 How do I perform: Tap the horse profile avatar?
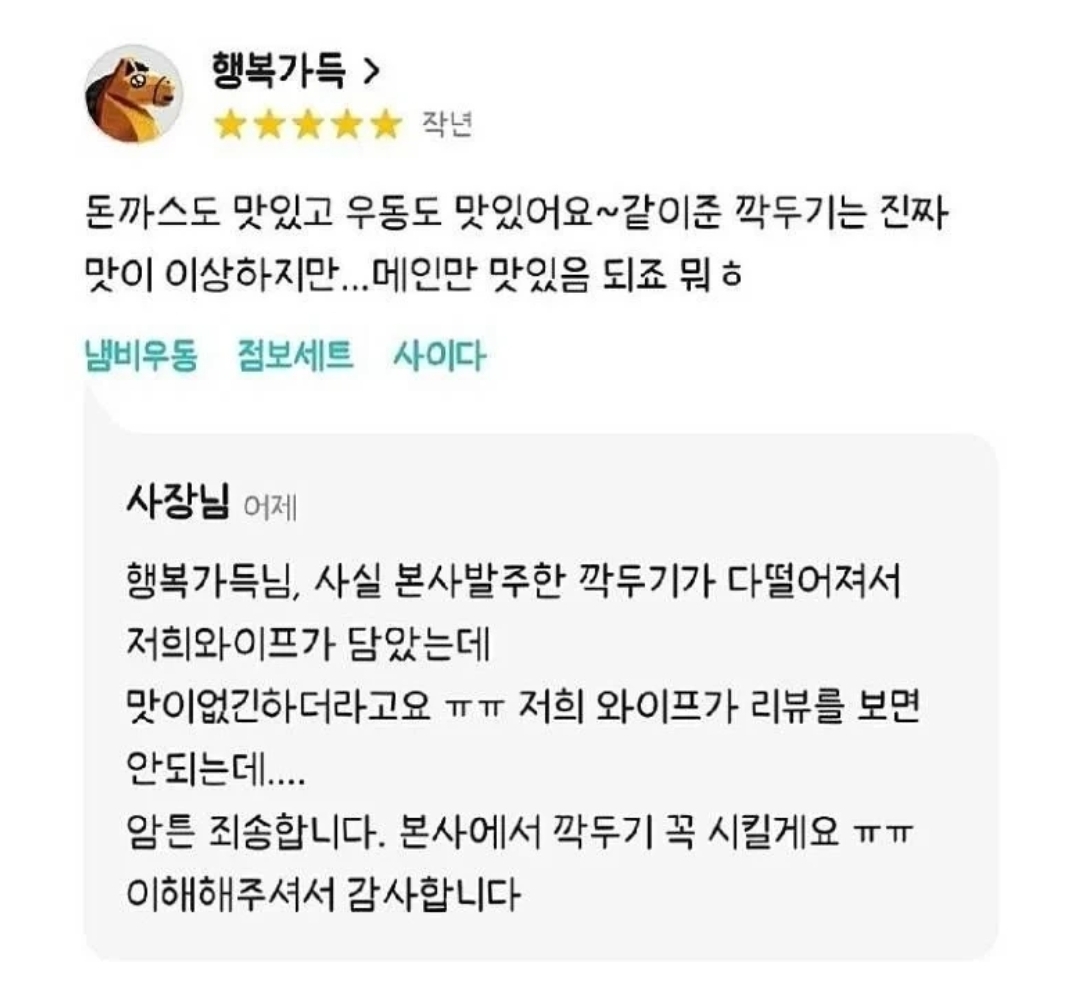132,94
